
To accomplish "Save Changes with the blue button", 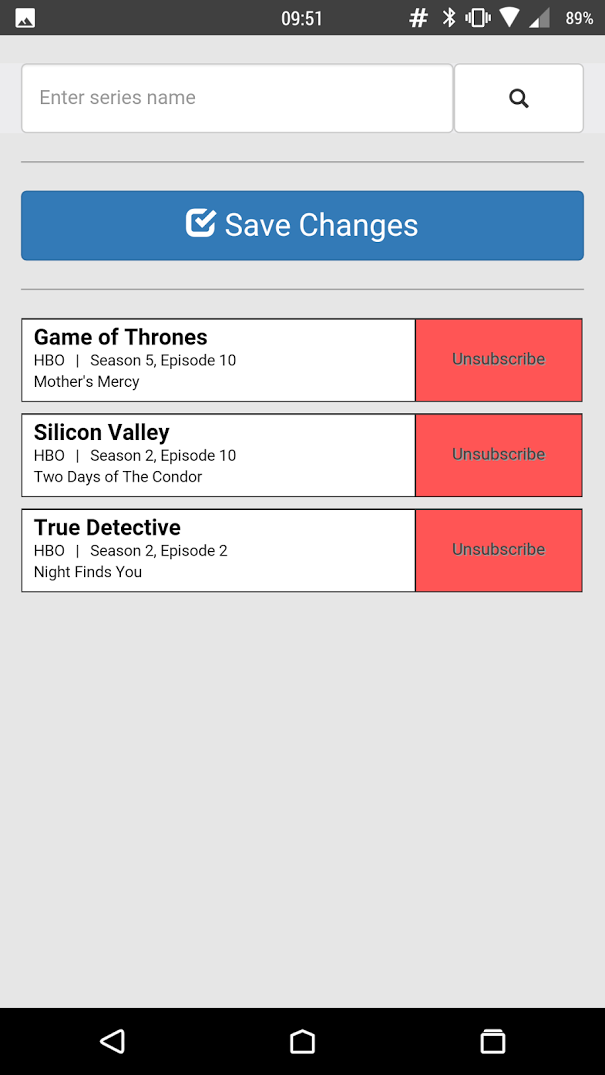I will 302,226.
